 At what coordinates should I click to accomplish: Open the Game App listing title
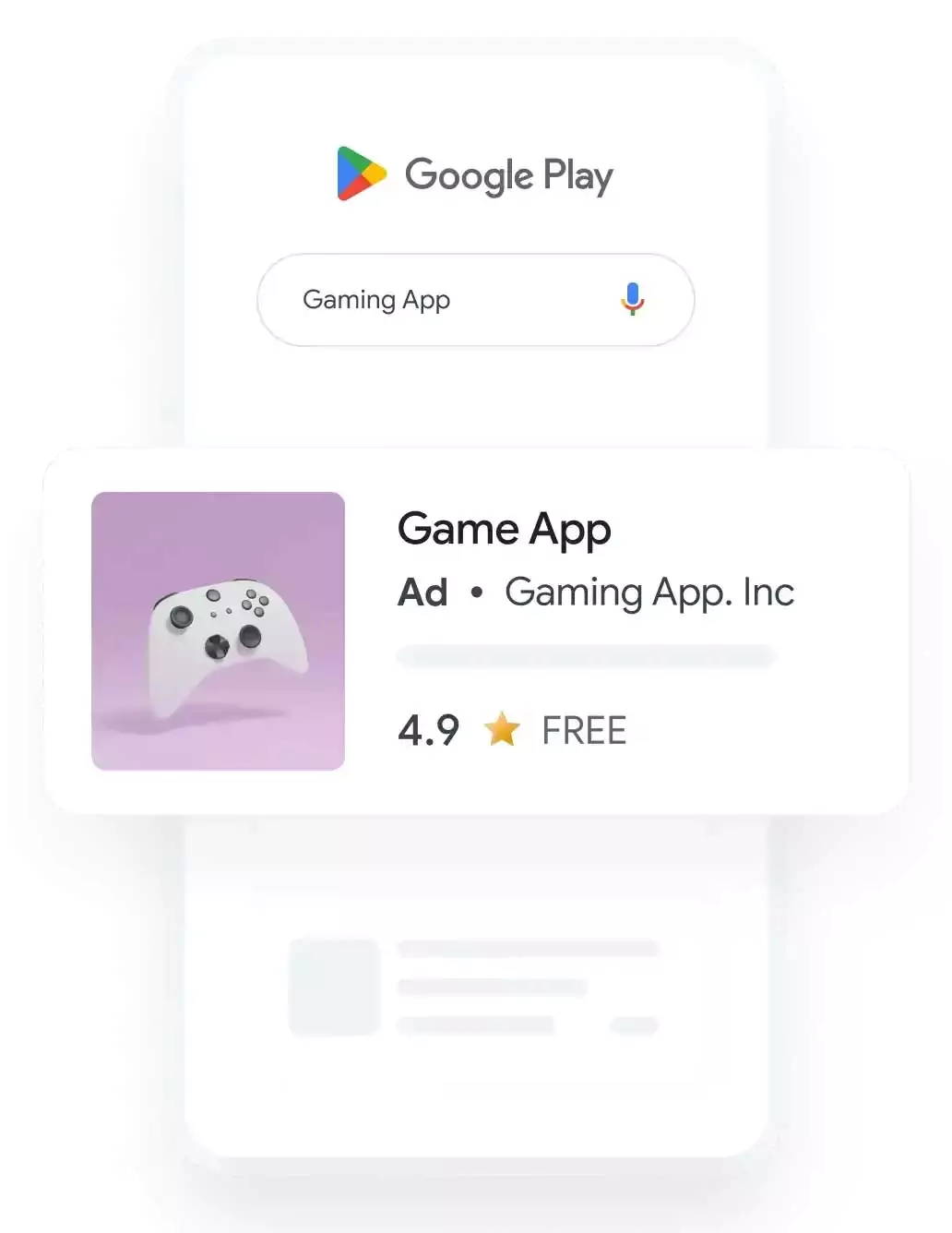pos(504,529)
